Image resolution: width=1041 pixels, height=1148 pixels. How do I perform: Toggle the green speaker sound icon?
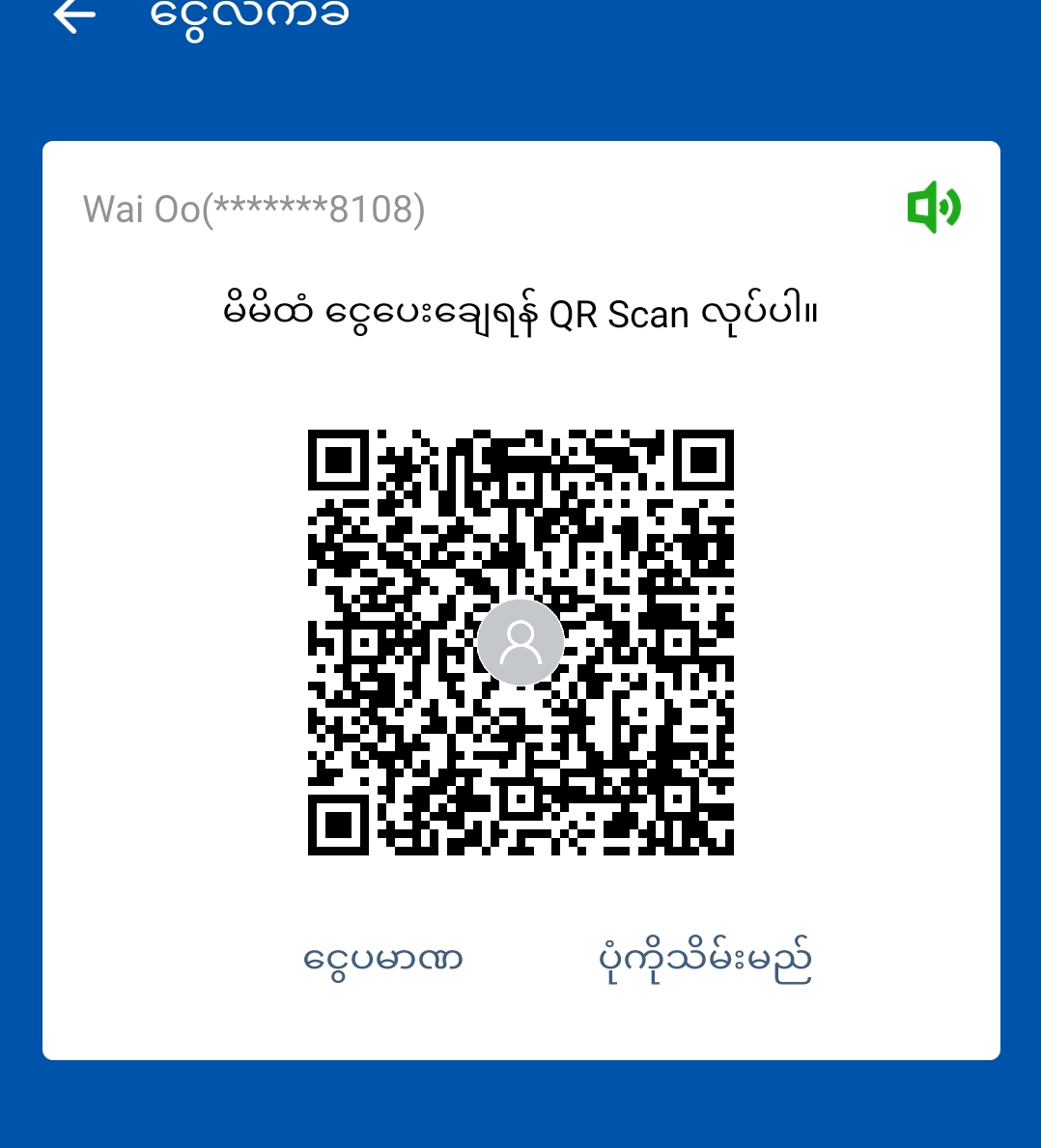[933, 207]
